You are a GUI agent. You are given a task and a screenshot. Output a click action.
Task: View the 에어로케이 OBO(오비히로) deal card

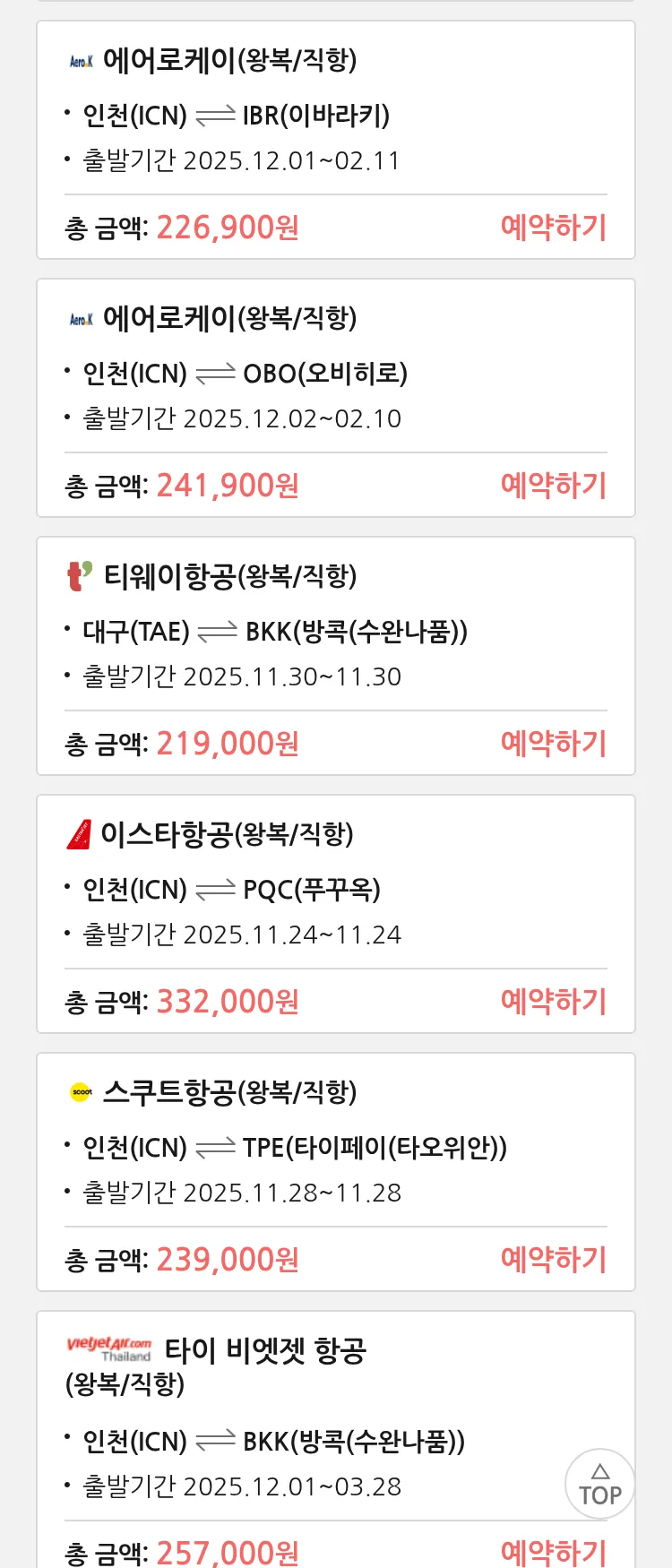(x=335, y=375)
